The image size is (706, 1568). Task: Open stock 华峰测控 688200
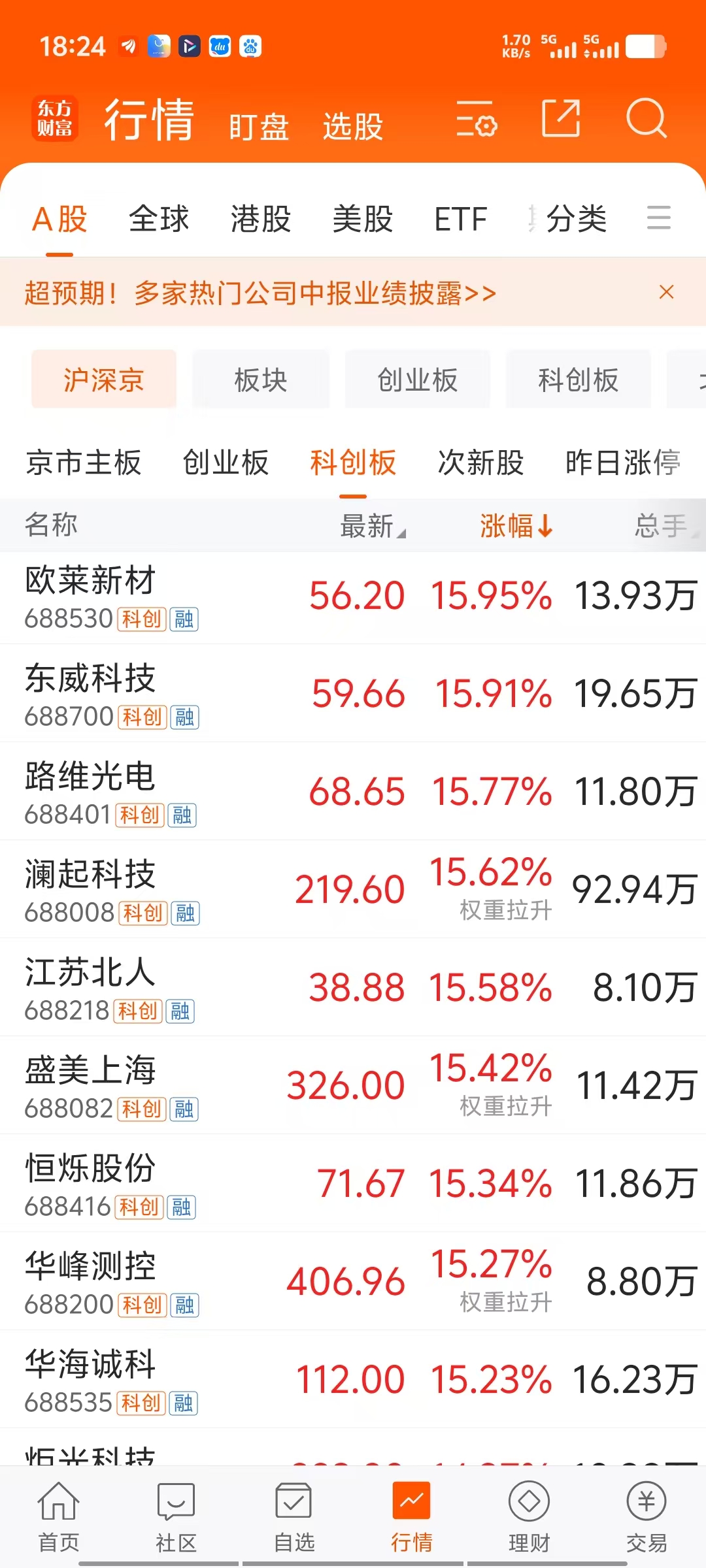point(353,1281)
